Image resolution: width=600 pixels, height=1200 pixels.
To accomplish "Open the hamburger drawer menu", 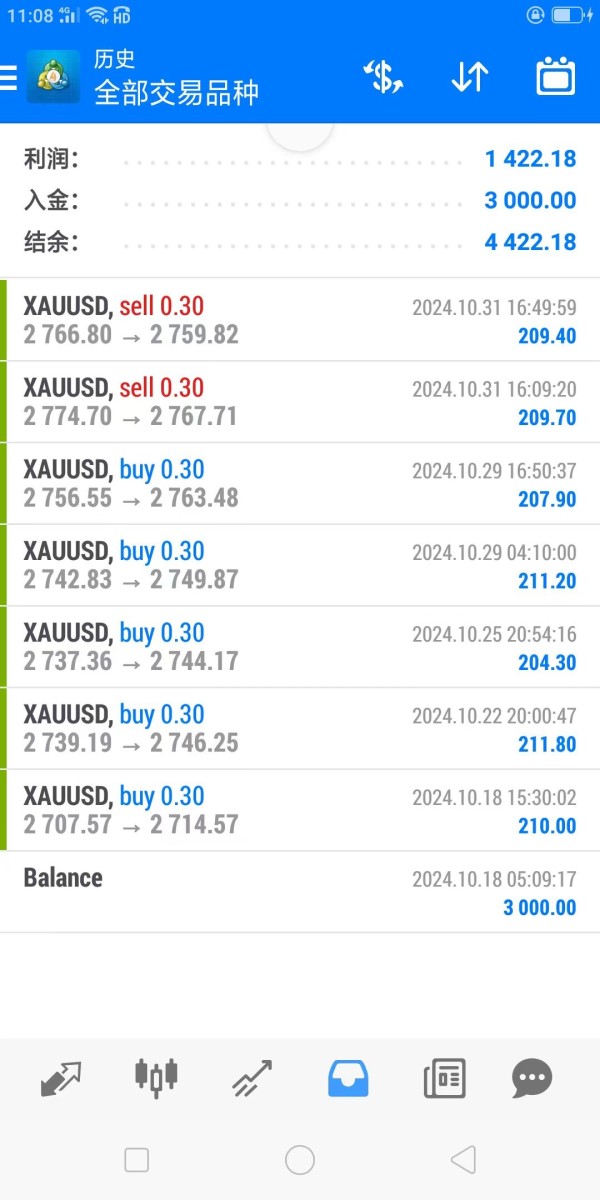I will click(x=8, y=78).
